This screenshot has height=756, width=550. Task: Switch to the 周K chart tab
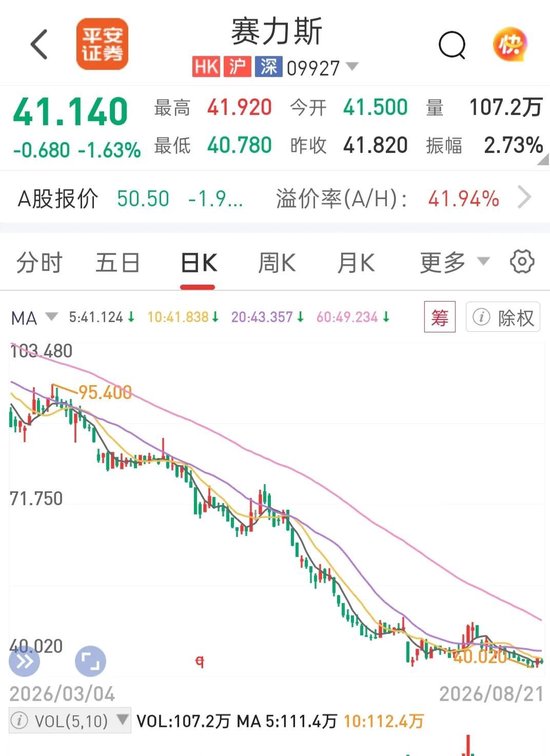tap(276, 263)
